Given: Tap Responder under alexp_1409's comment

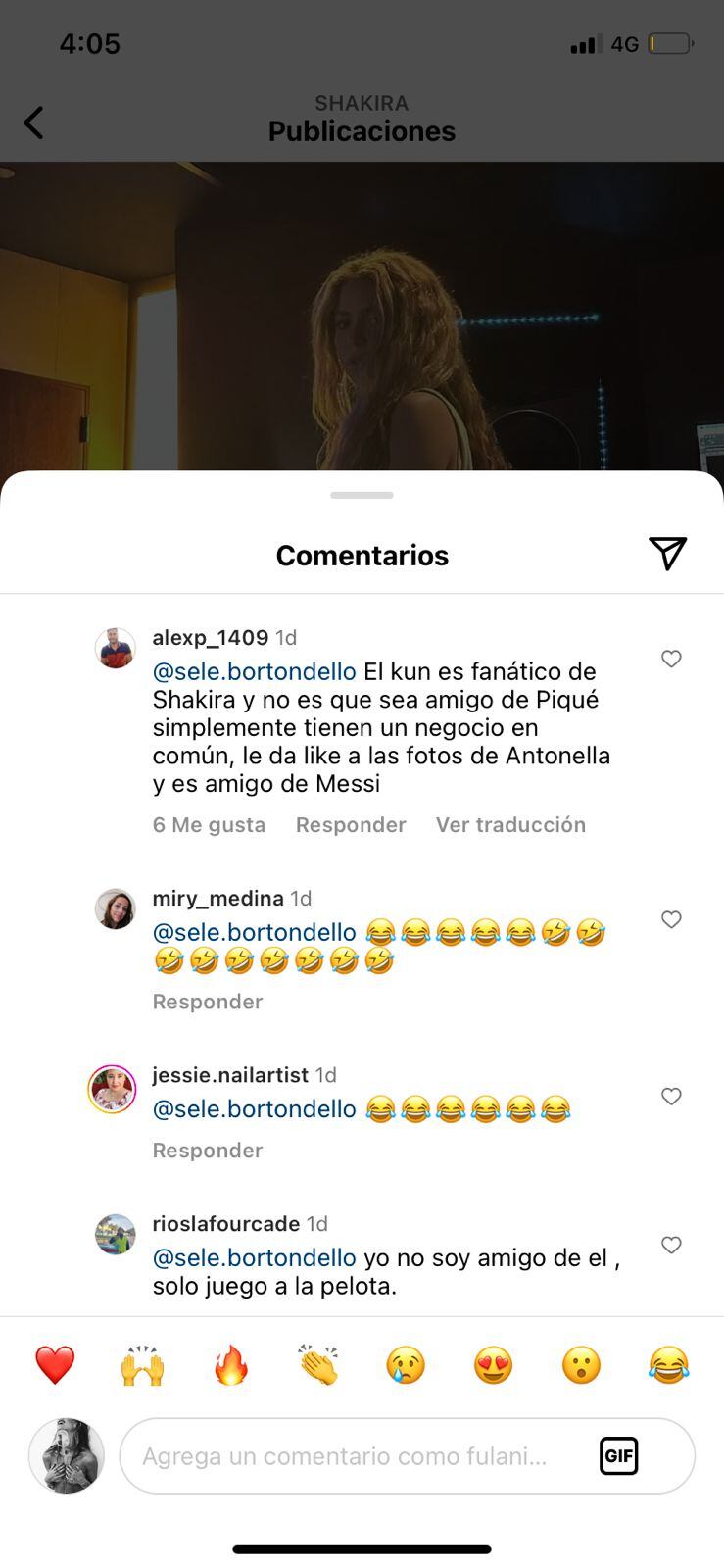Looking at the screenshot, I should 350,824.
